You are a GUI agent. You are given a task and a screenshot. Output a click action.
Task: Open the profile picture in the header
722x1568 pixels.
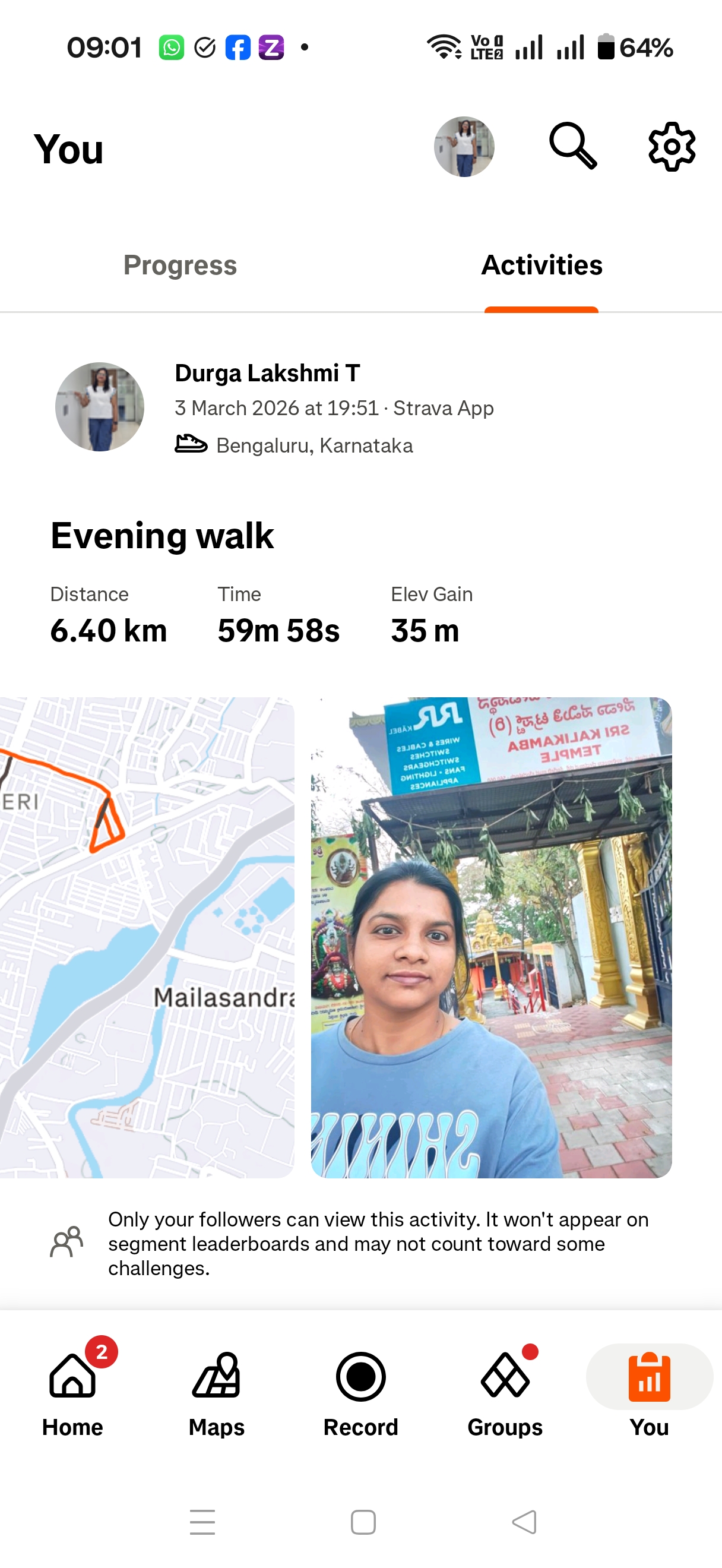(464, 147)
